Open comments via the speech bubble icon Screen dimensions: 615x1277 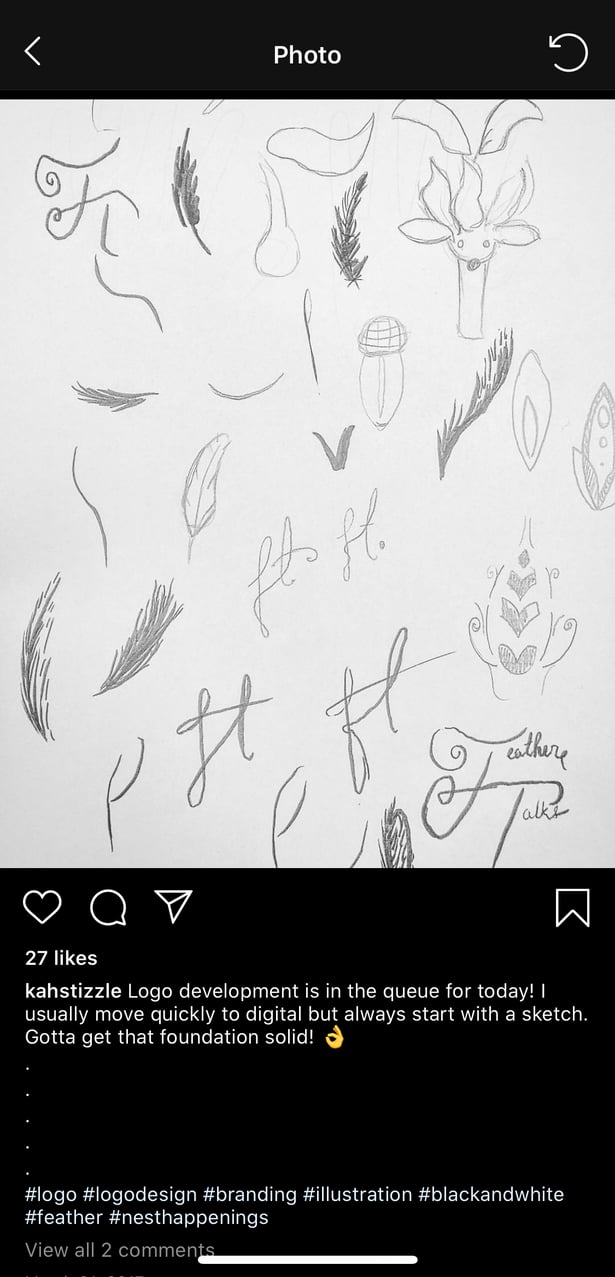pyautogui.click(x=108, y=907)
